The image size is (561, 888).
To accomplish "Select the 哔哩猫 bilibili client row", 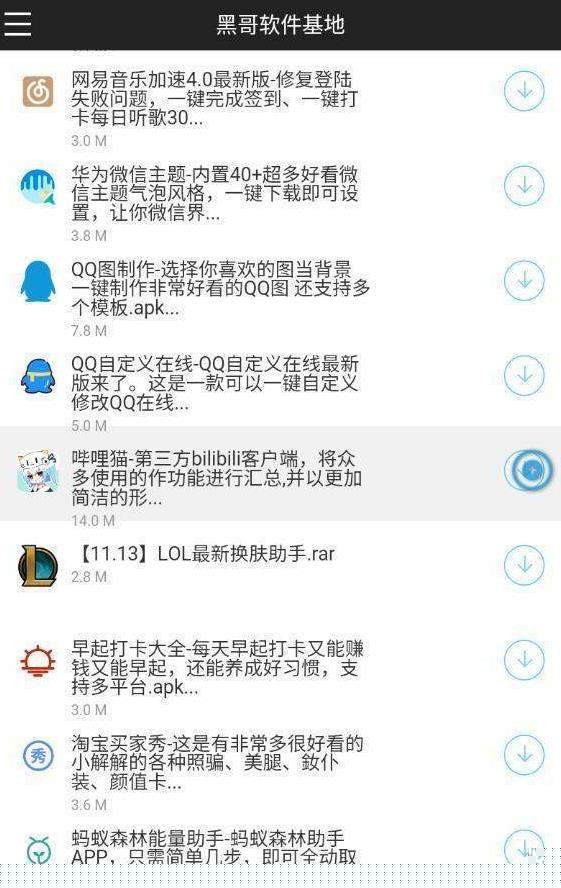I will pos(280,473).
